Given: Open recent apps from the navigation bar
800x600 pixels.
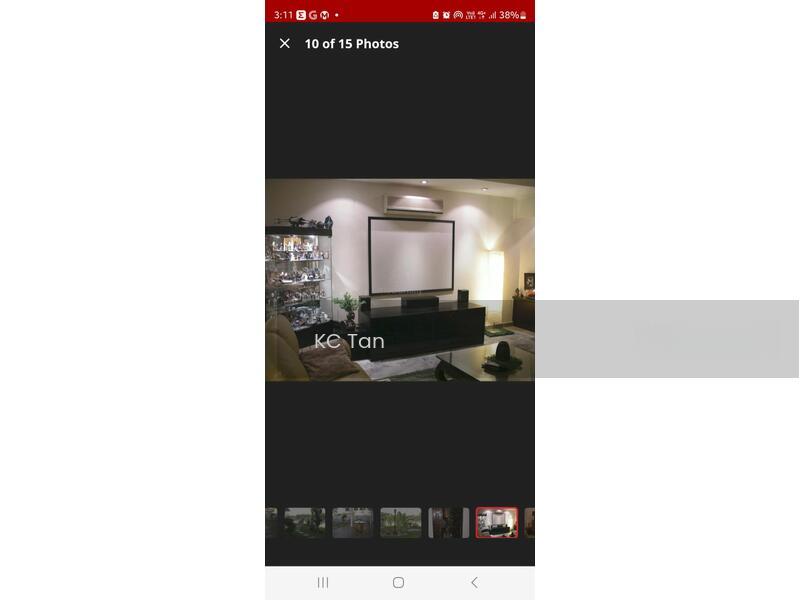Looking at the screenshot, I should [323, 582].
